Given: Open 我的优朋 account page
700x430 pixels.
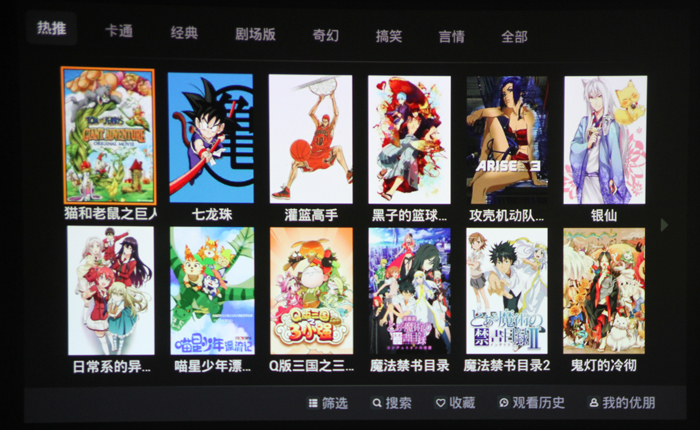Looking at the screenshot, I should [622, 403].
